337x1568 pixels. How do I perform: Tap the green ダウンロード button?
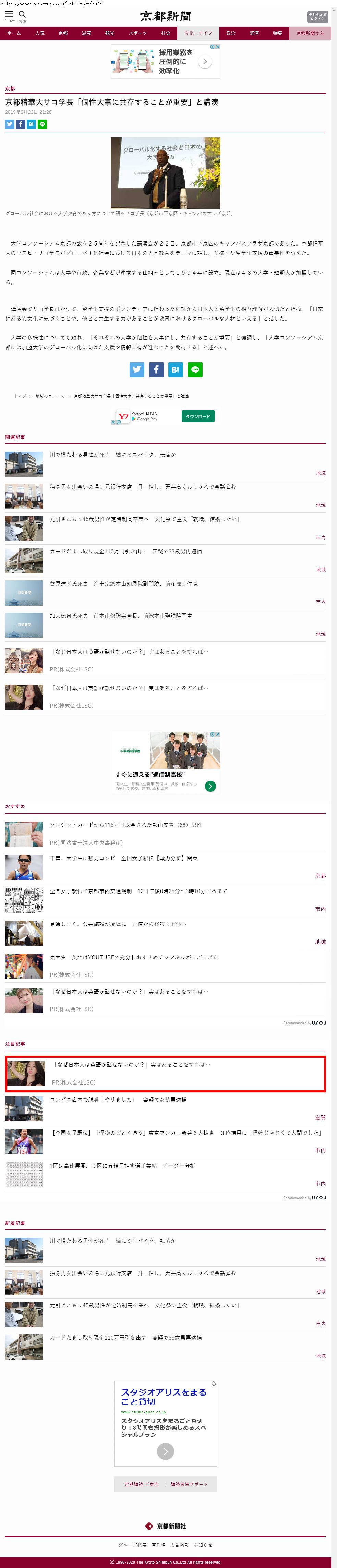click(198, 416)
